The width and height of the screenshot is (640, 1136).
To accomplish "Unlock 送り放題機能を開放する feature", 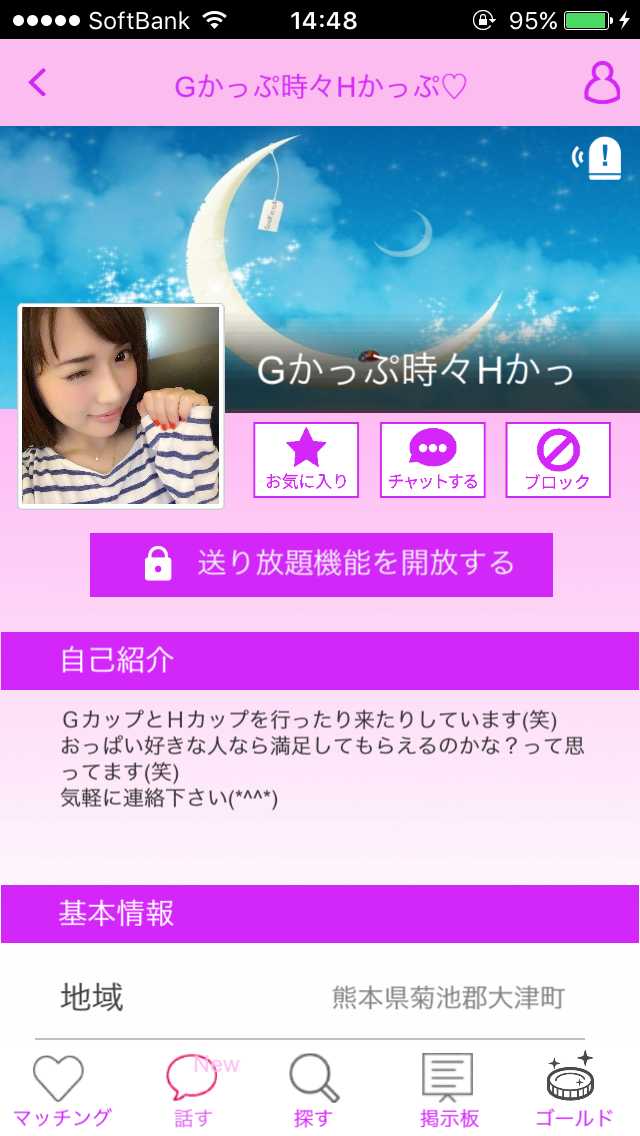I will click(321, 564).
